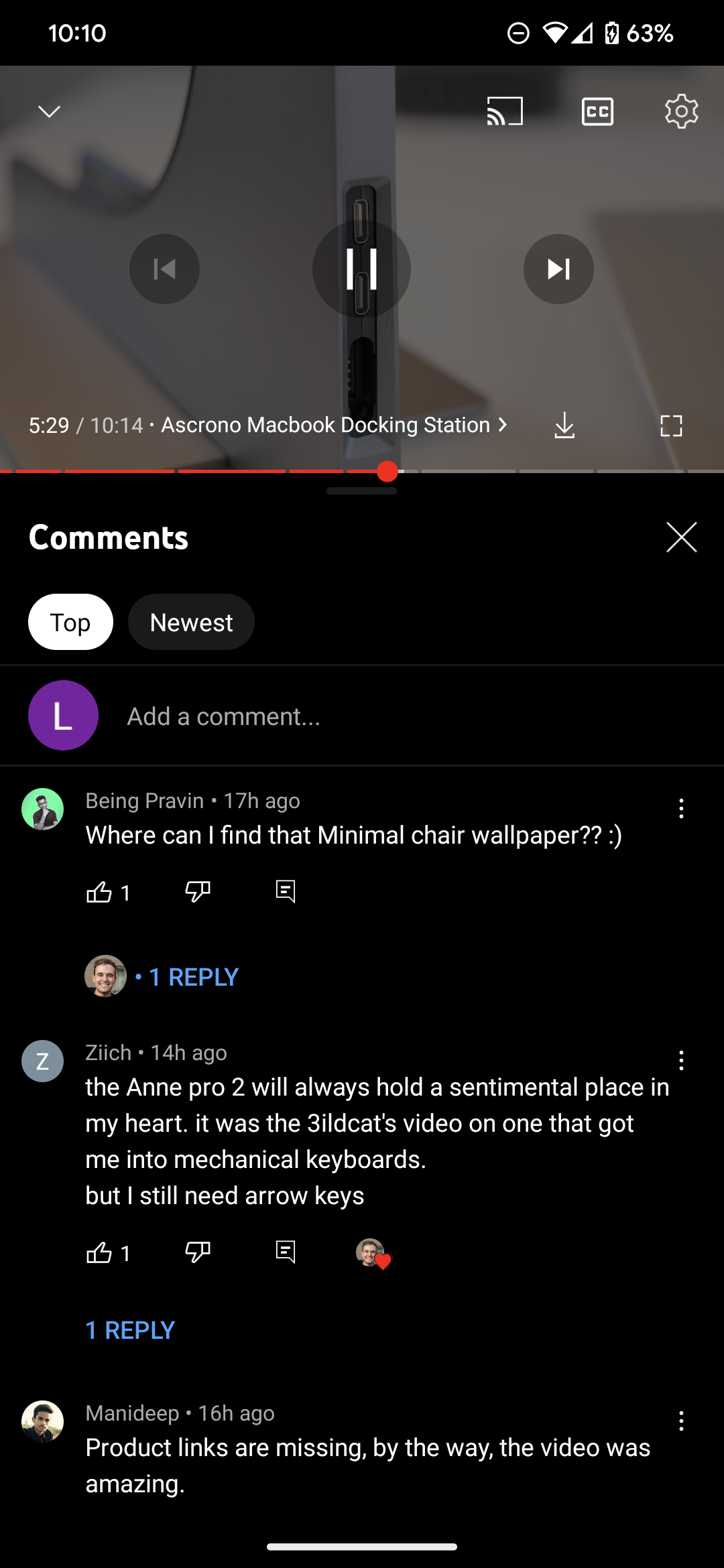Open the Ascrono Macbook Docking Station chapter
Image resolution: width=724 pixels, height=1568 pixels.
tap(333, 425)
